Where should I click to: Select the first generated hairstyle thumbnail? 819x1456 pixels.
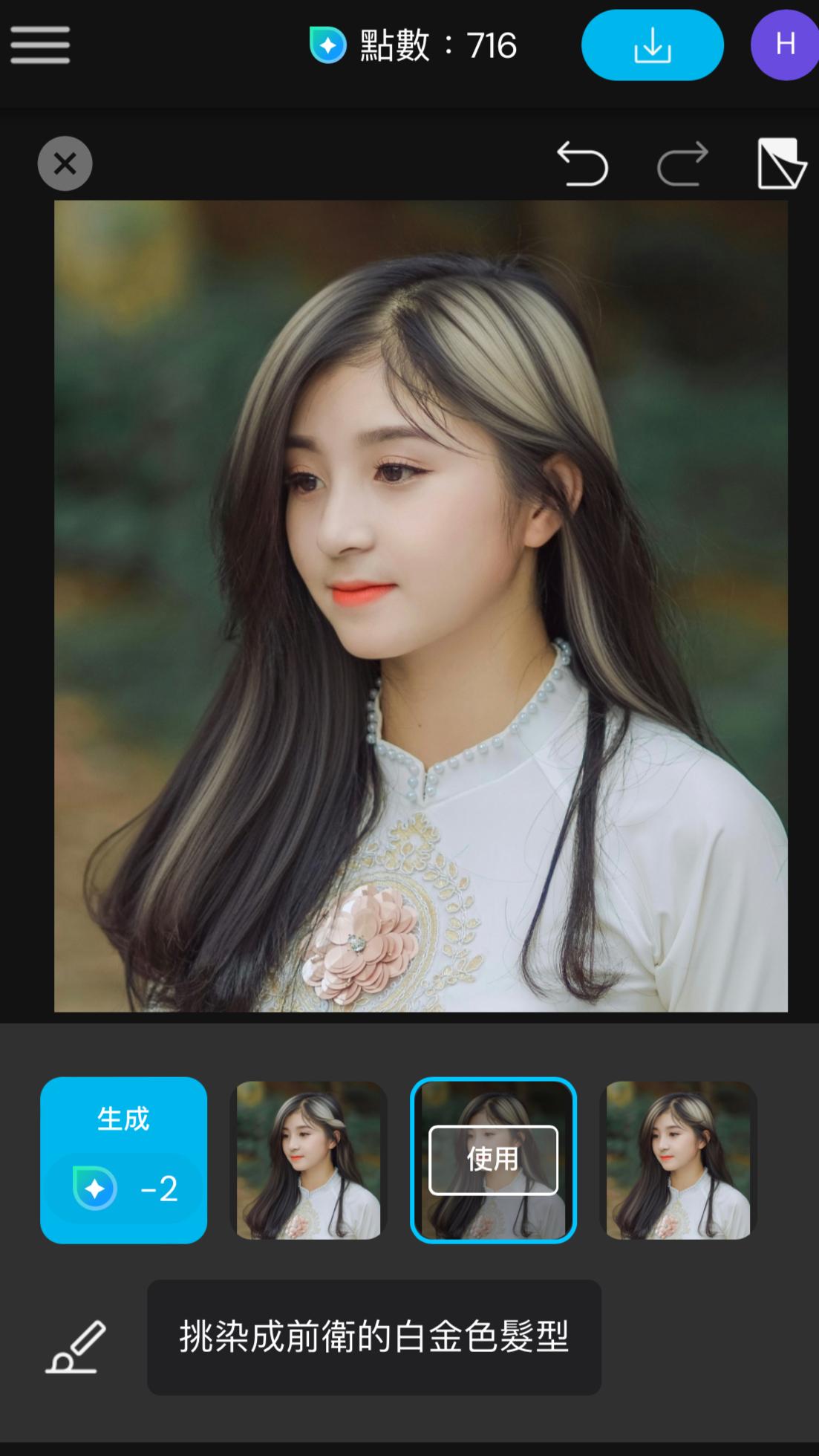click(308, 1160)
